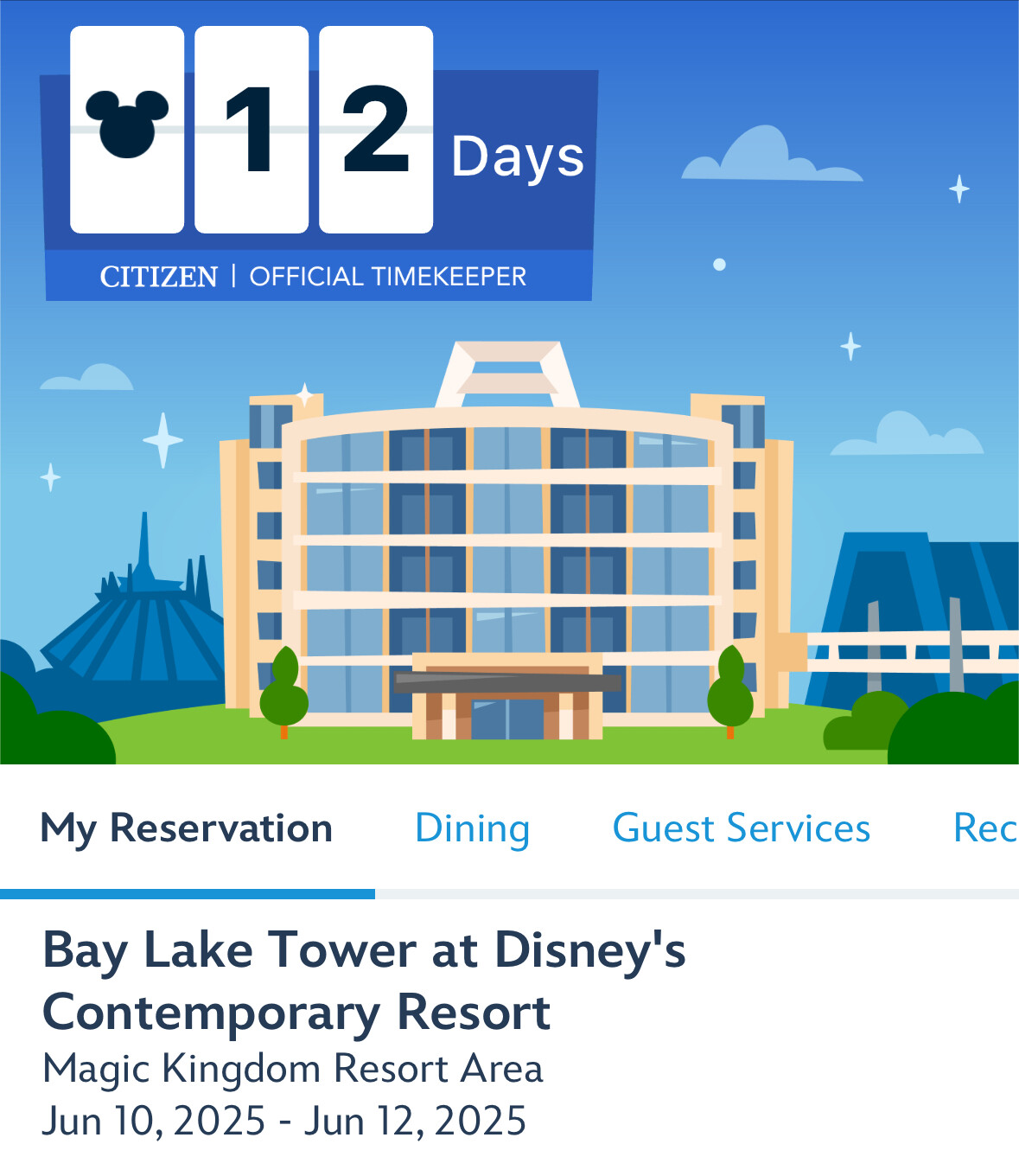Switch to the Dining tab
The width and height of the screenshot is (1019, 1176).
click(x=472, y=828)
